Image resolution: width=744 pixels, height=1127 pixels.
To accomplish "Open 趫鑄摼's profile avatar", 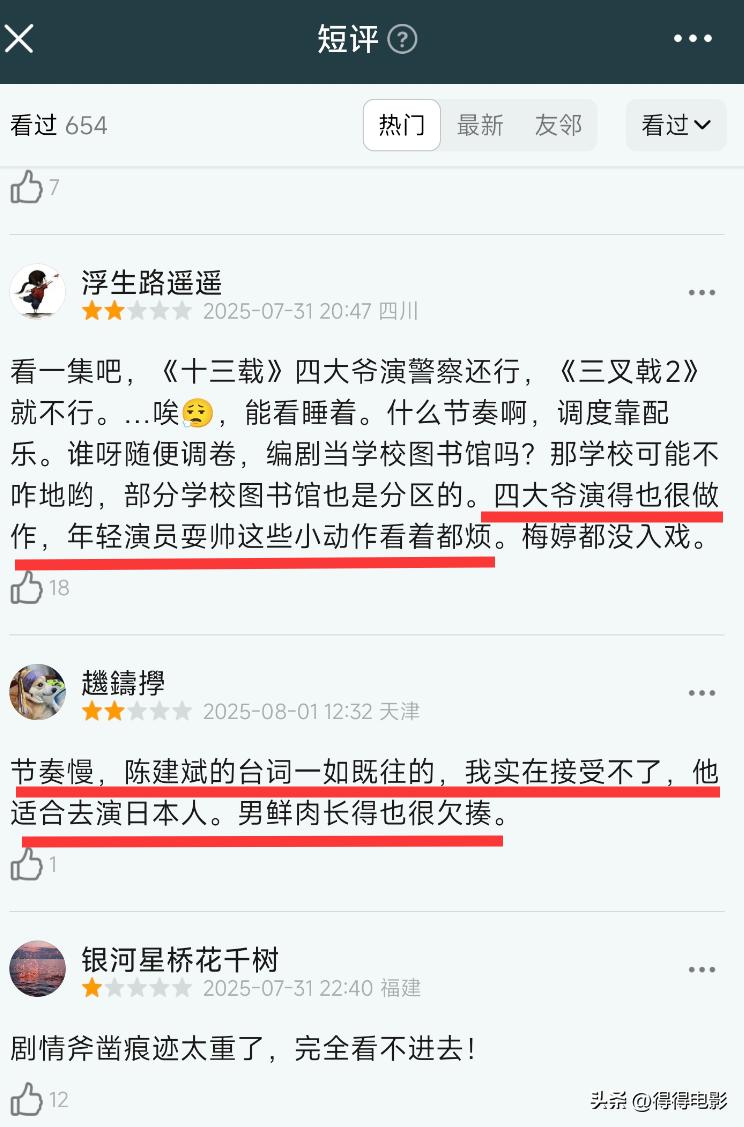I will click(x=37, y=691).
